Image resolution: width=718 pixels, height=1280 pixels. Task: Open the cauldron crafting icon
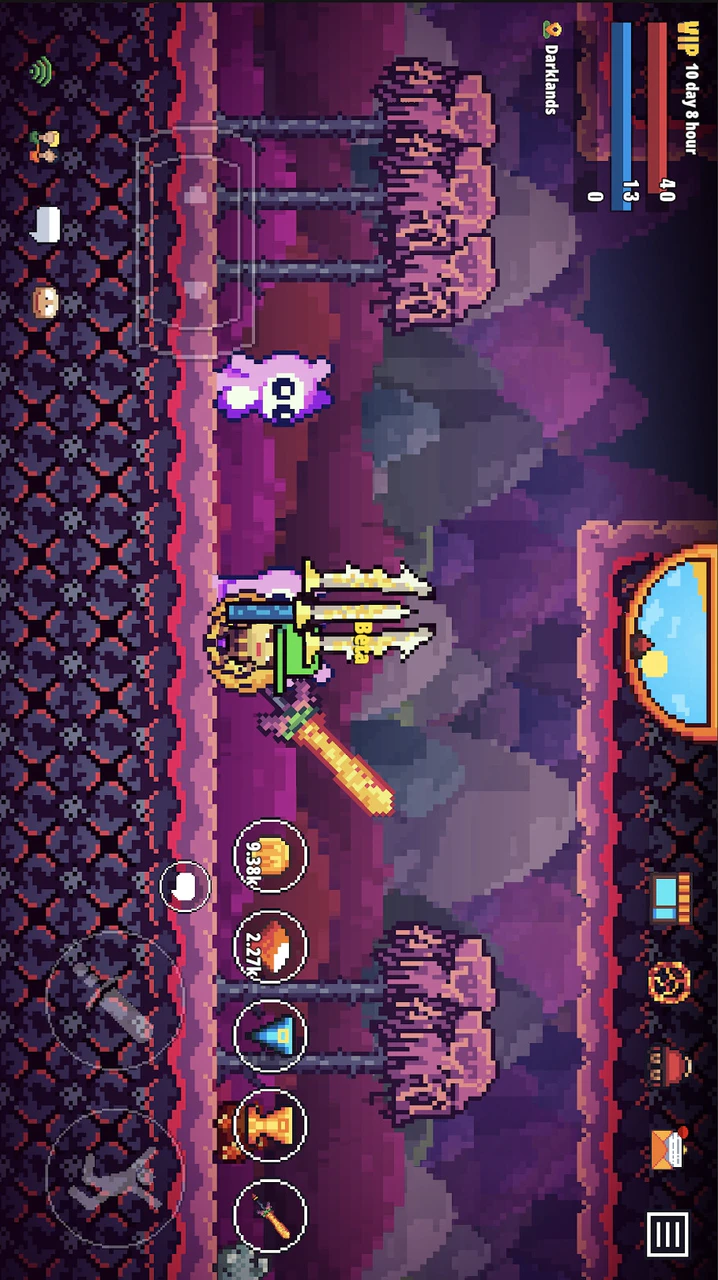(x=667, y=1066)
